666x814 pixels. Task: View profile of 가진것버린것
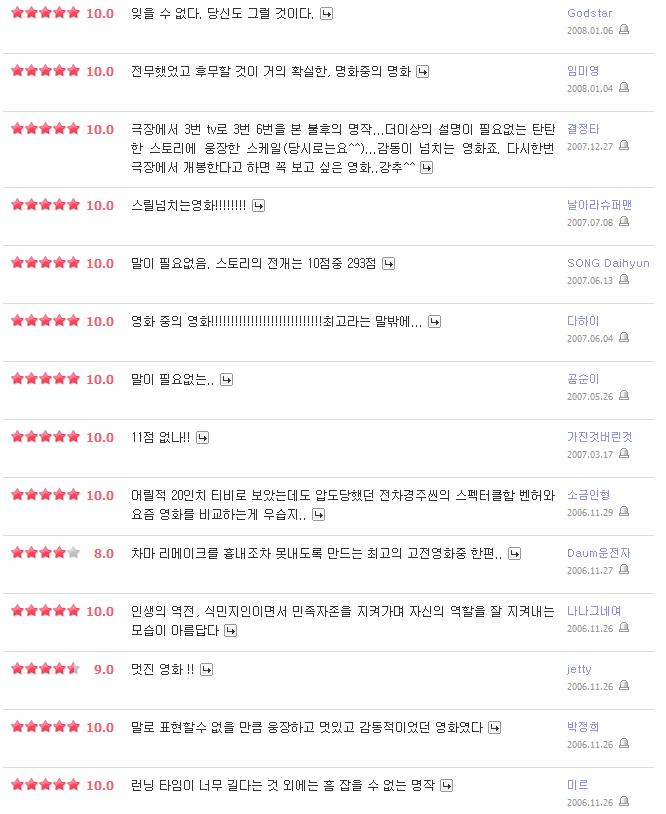(599, 437)
